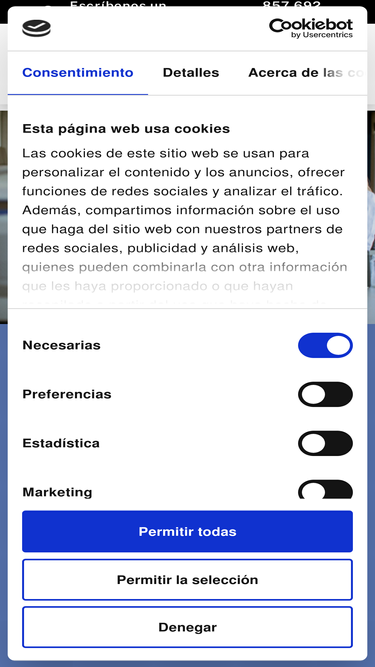Screen dimensions: 375x667
Task: Toggle the Necesarias cookies switch
Action: (325, 345)
